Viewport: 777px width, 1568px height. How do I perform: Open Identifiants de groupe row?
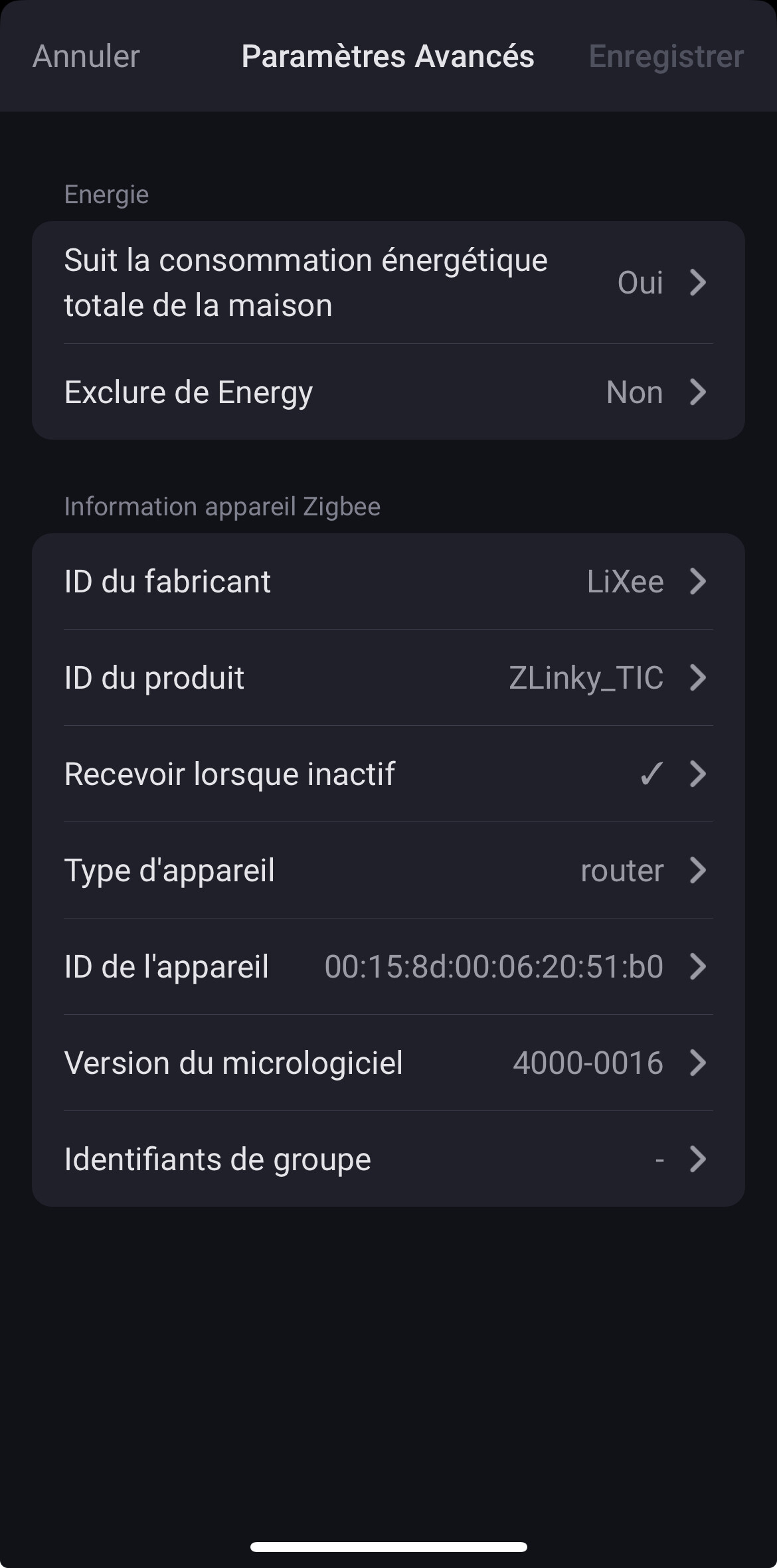click(388, 1159)
